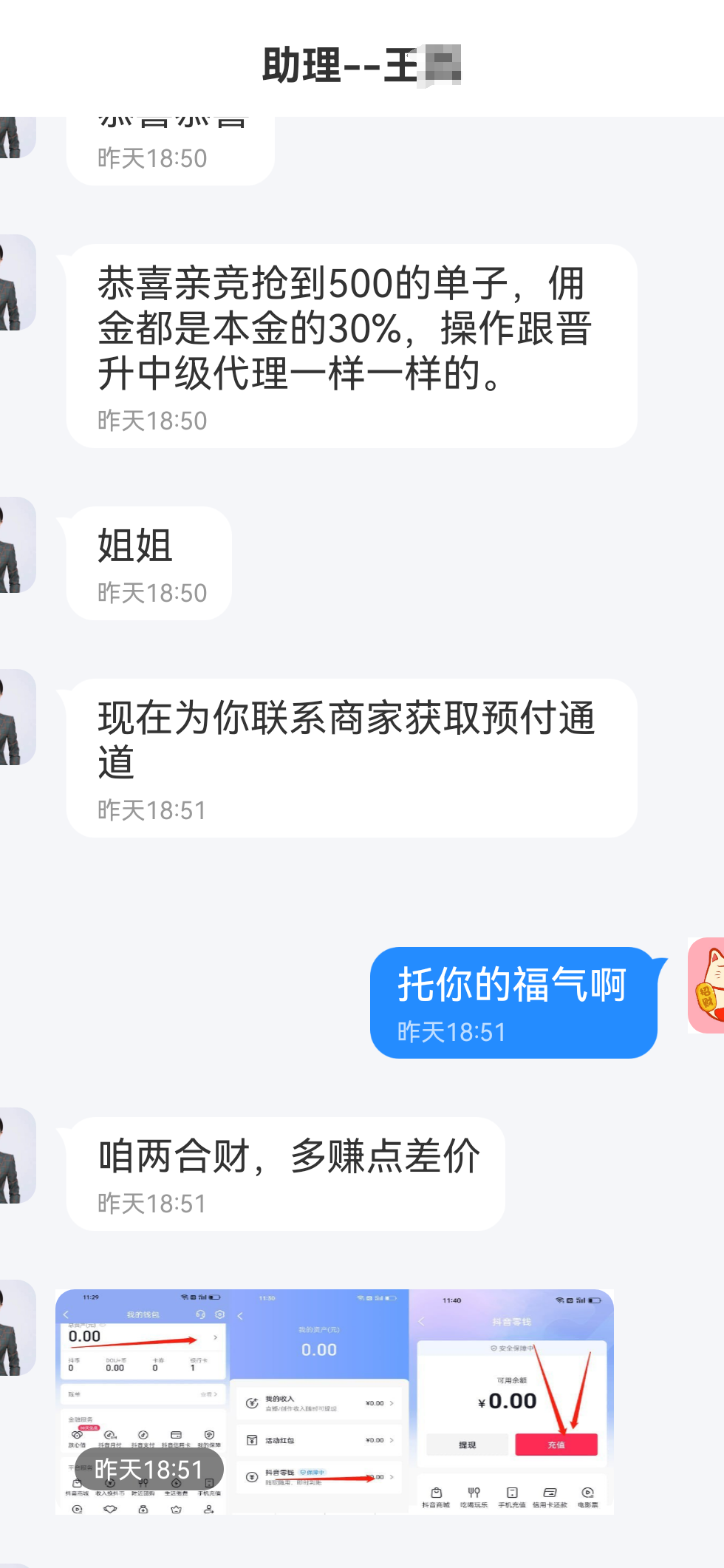The height and width of the screenshot is (1568, 724).
Task: Expand the 活动红包 row arrow
Action: coord(392,1440)
